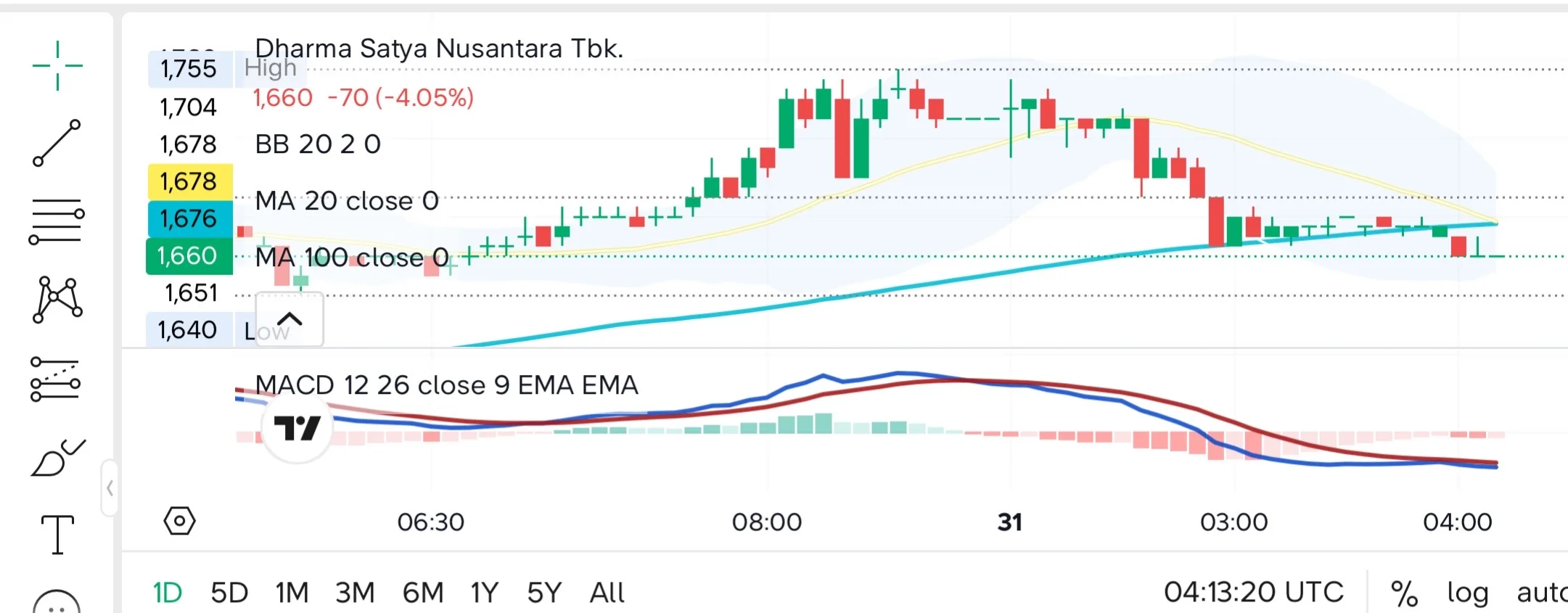Viewport: 1568px width, 613px height.
Task: Select the 3M time range
Action: (x=355, y=593)
